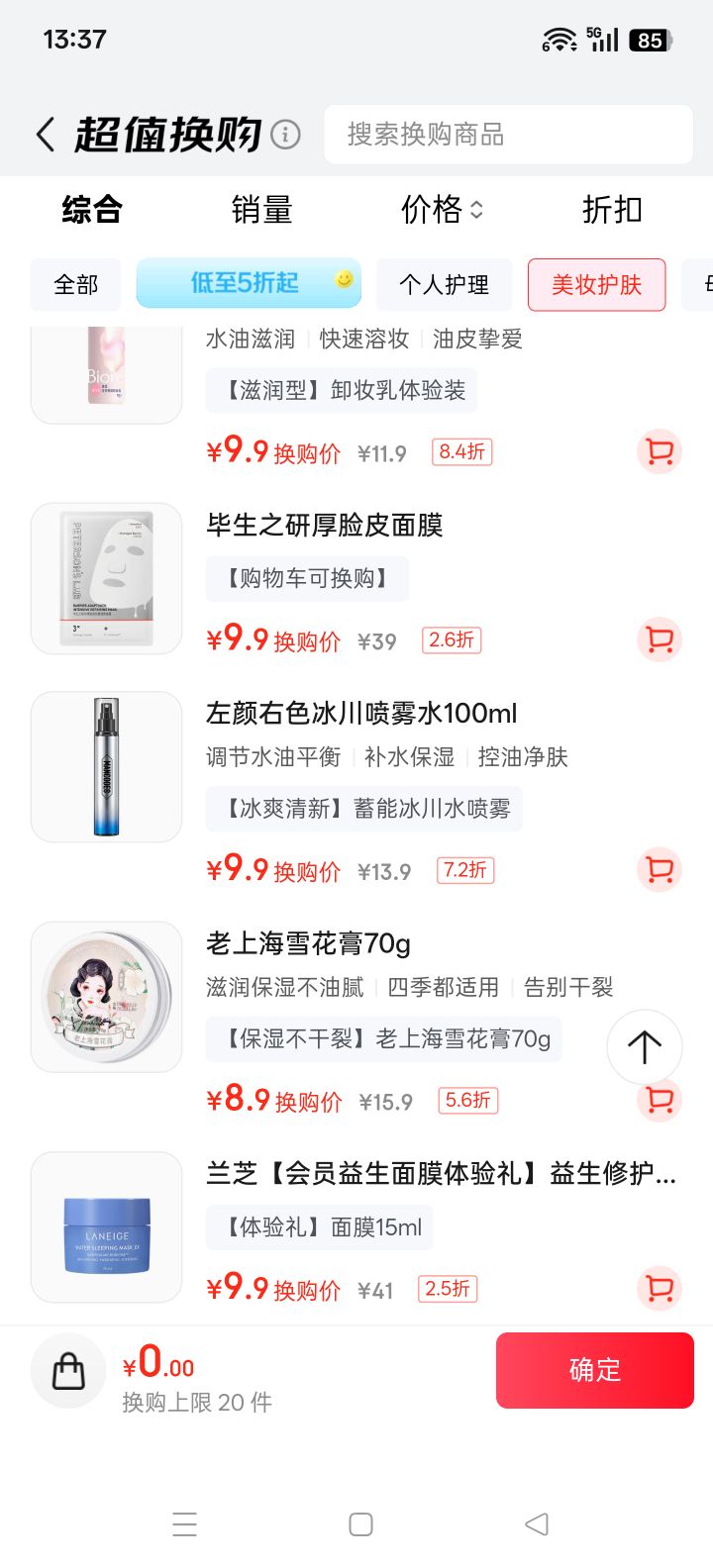Tap the cart icon for 左颜右色冰川喷雾水

coord(659,868)
